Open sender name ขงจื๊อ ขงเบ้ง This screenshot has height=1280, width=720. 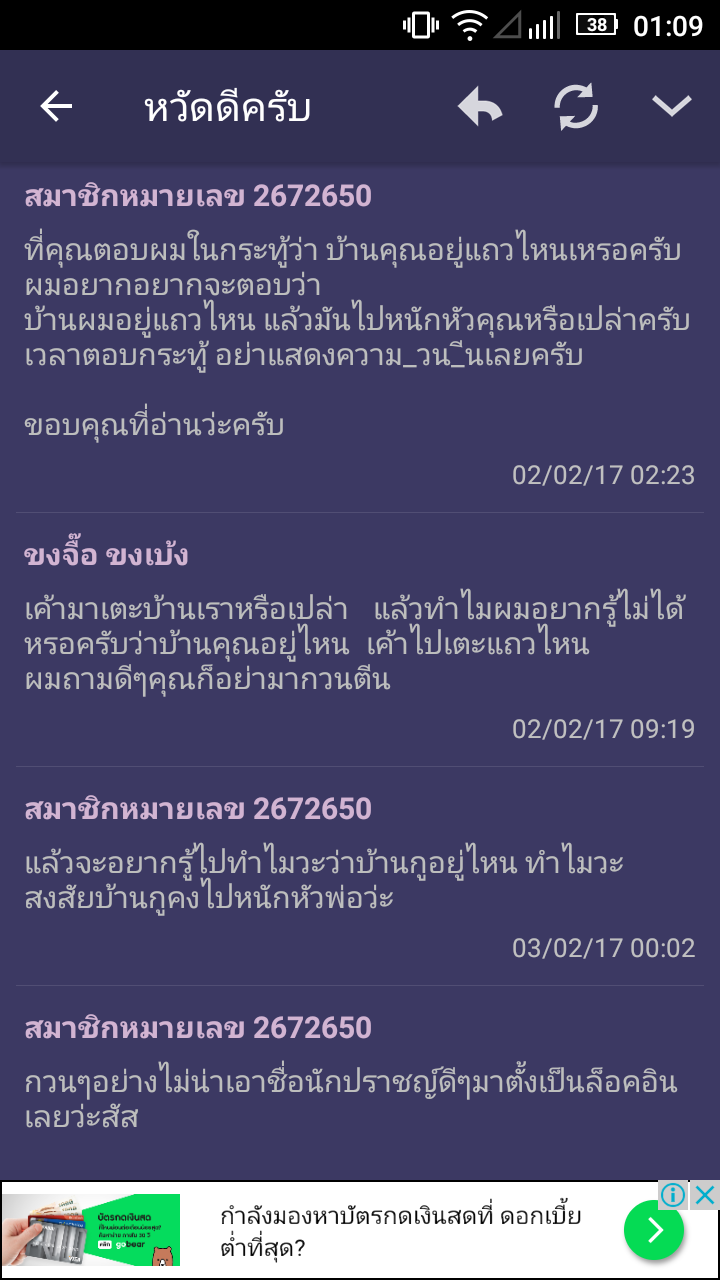(106, 555)
